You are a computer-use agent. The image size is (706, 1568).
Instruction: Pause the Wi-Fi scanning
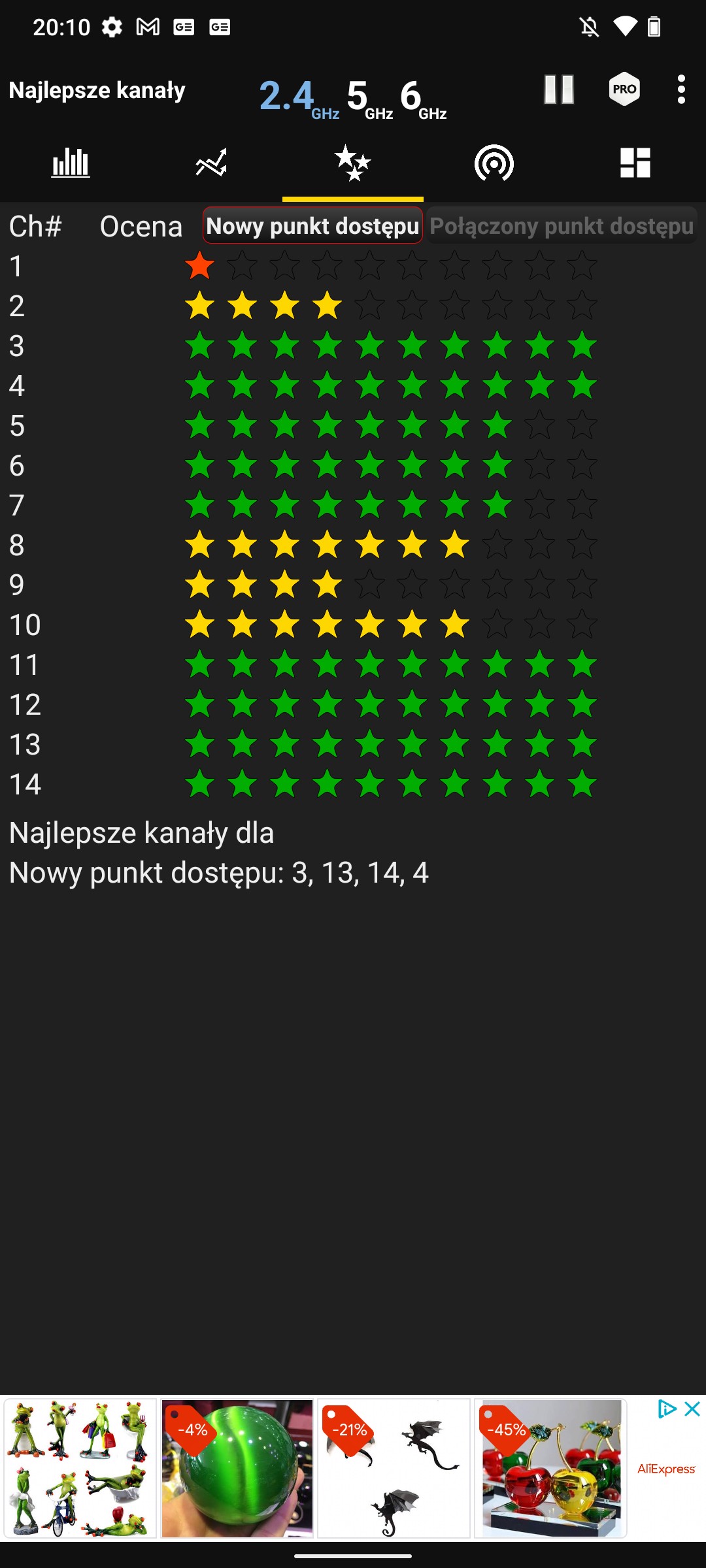click(x=559, y=90)
